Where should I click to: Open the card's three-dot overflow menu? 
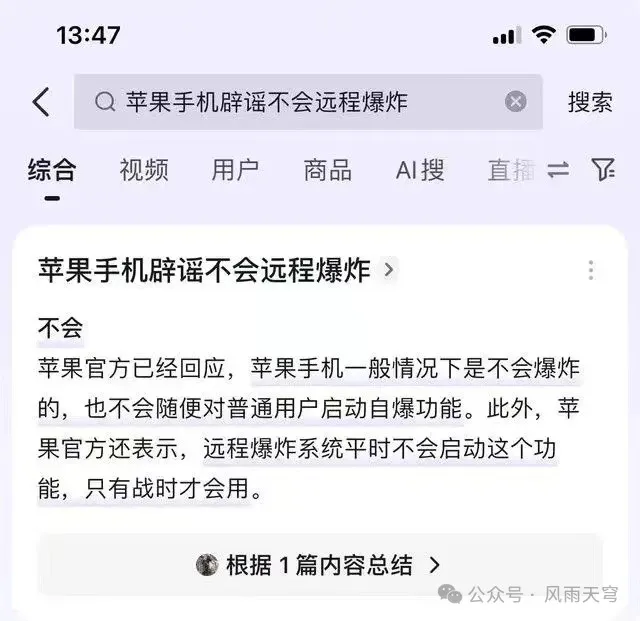591,270
